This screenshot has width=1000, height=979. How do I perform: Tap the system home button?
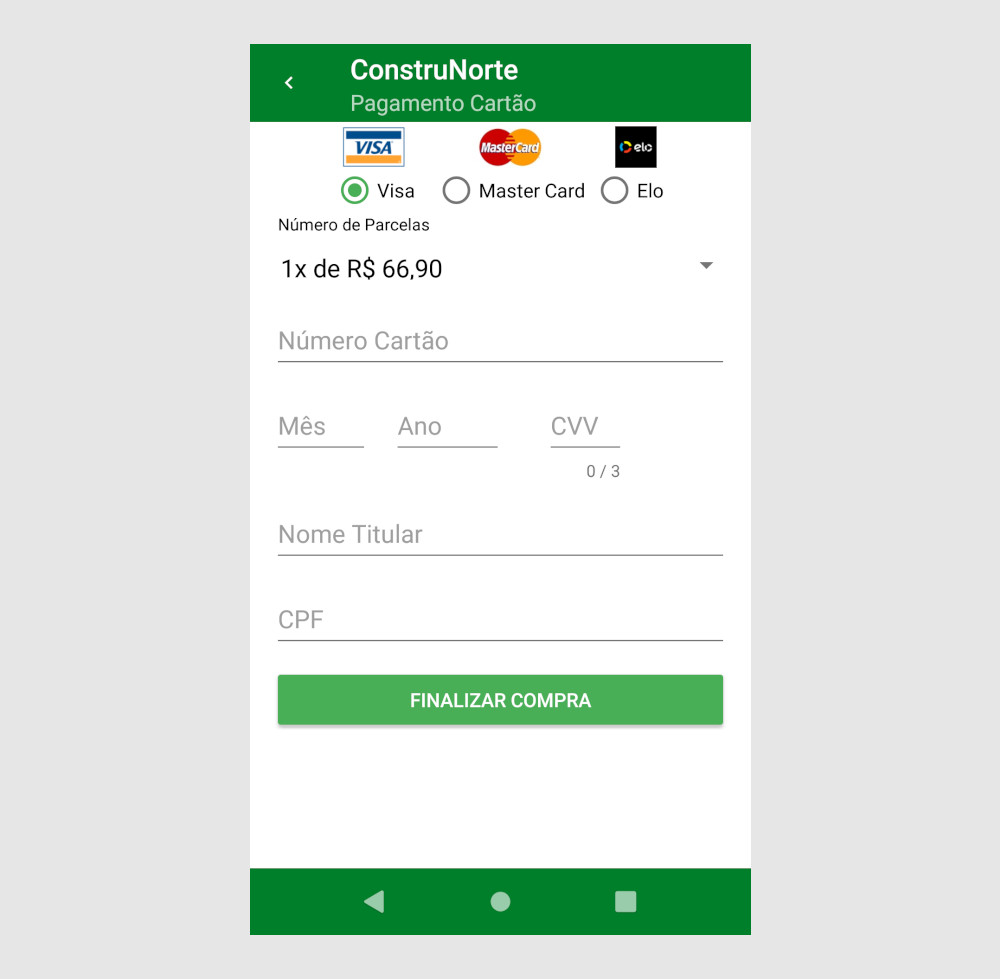[x=500, y=902]
